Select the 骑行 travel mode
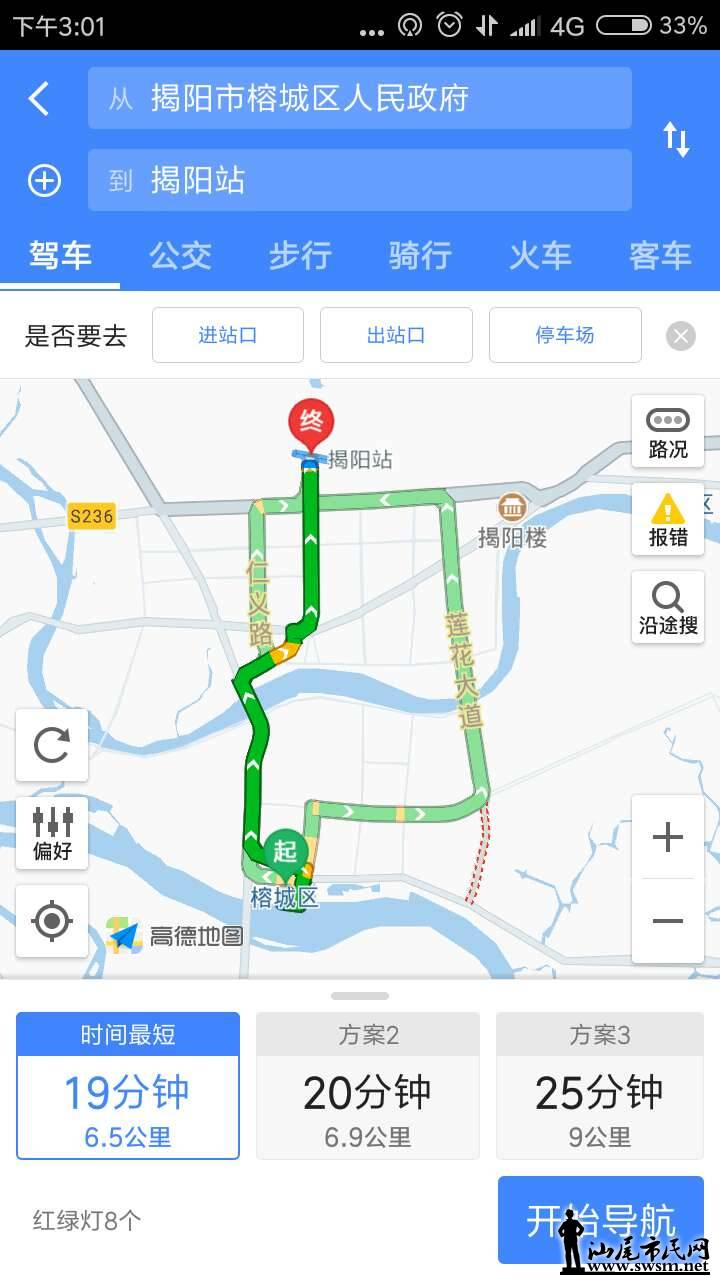 [420, 256]
